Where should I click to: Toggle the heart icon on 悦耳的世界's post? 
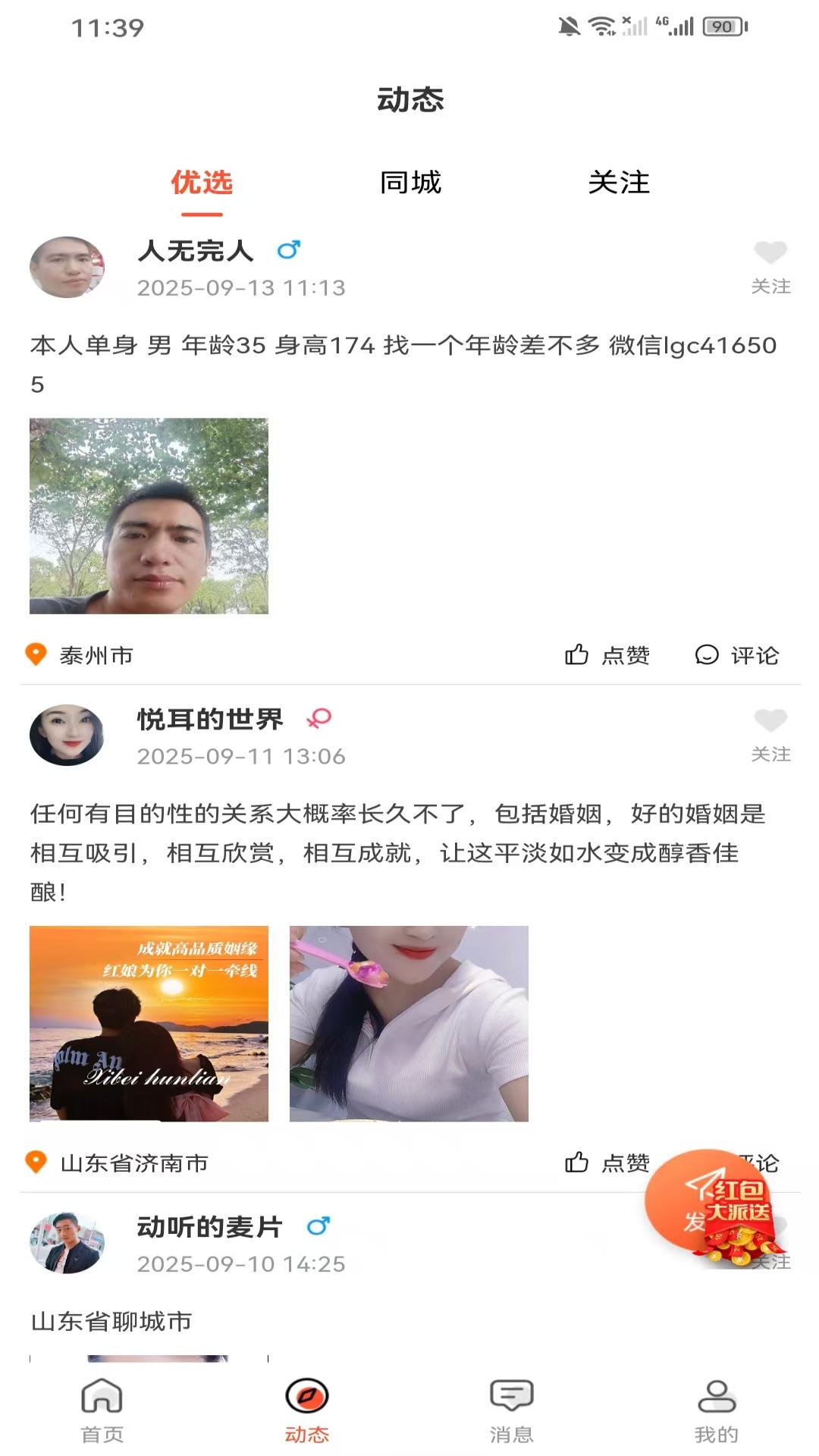tap(770, 721)
